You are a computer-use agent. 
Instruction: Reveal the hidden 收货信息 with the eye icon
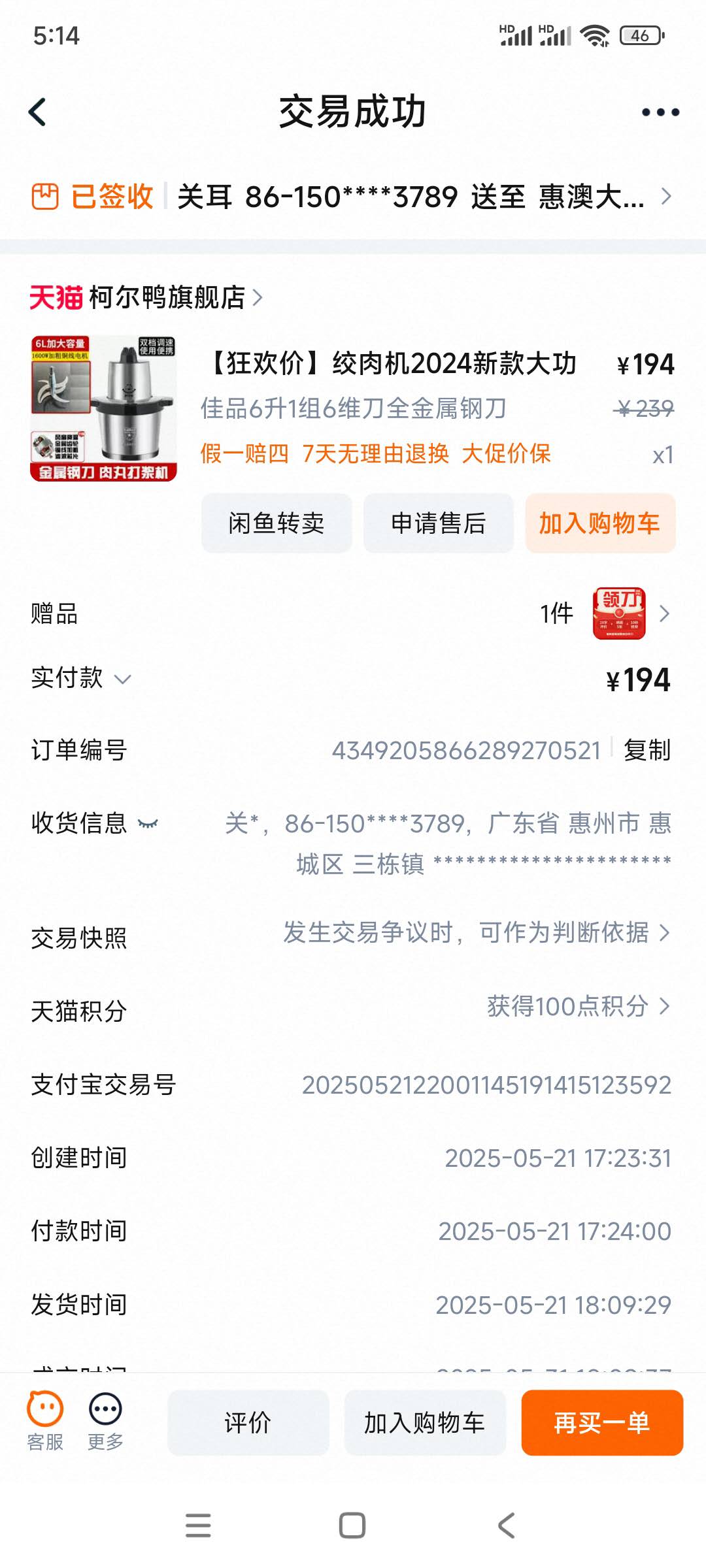click(148, 824)
